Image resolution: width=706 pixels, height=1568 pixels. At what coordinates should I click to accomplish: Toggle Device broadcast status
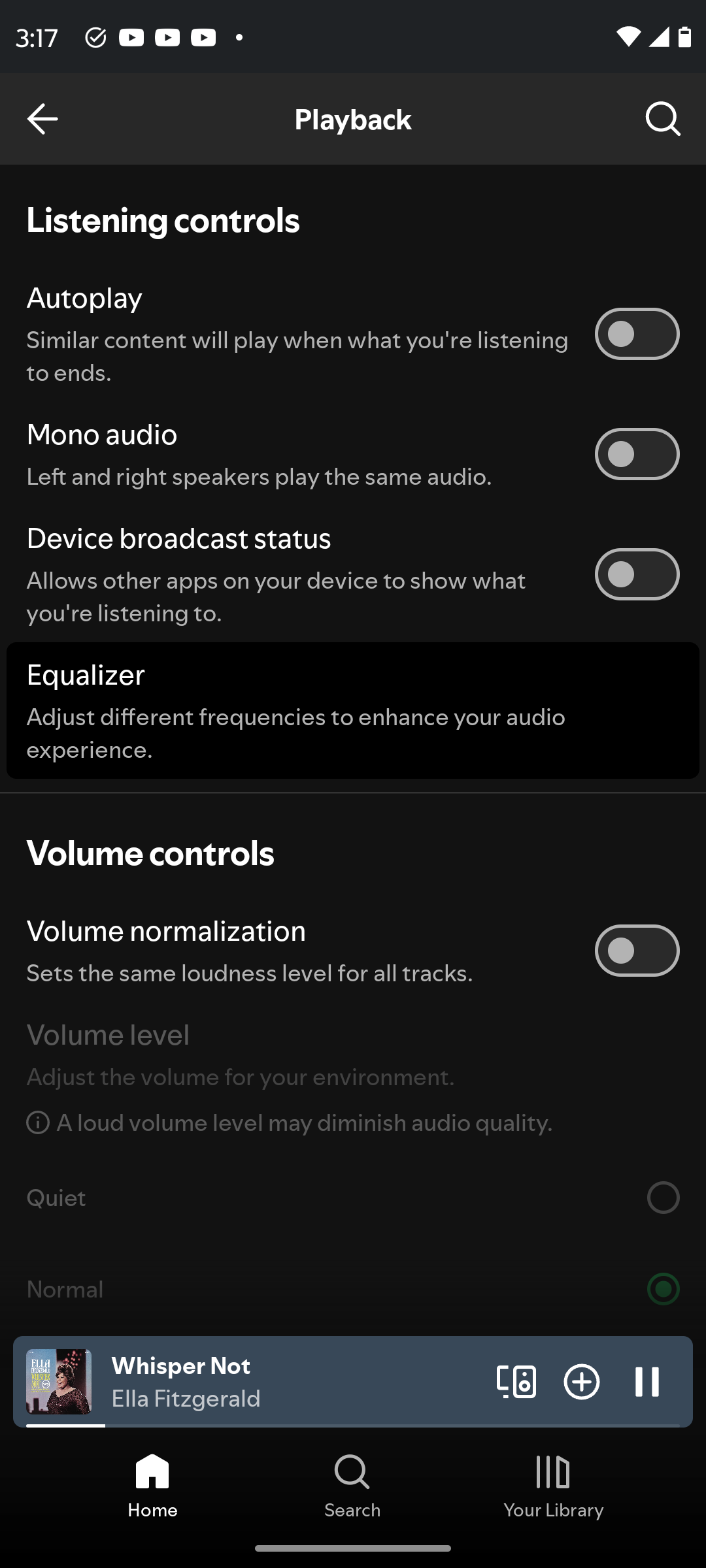(637, 574)
